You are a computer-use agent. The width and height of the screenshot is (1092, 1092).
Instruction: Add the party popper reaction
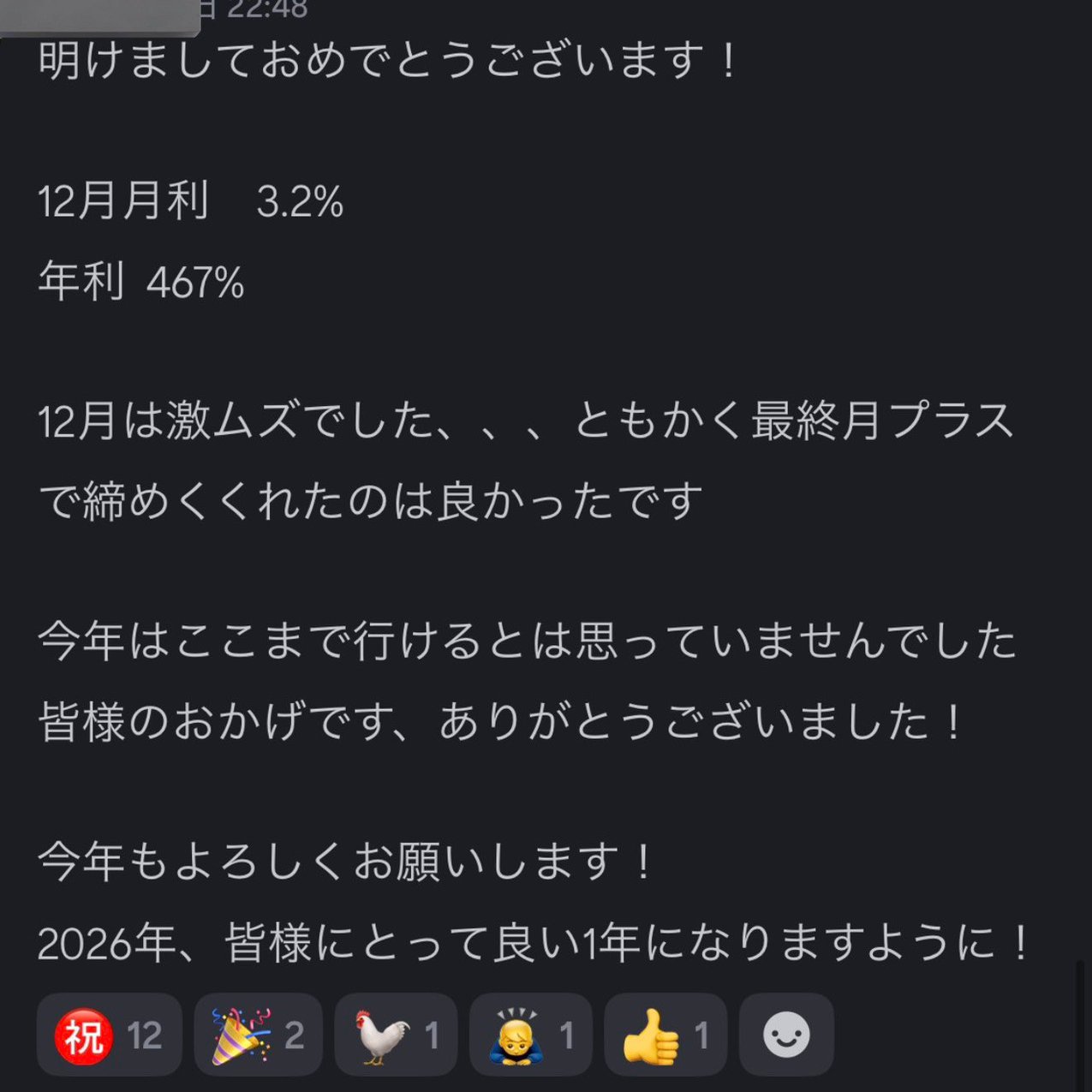[x=260, y=1035]
